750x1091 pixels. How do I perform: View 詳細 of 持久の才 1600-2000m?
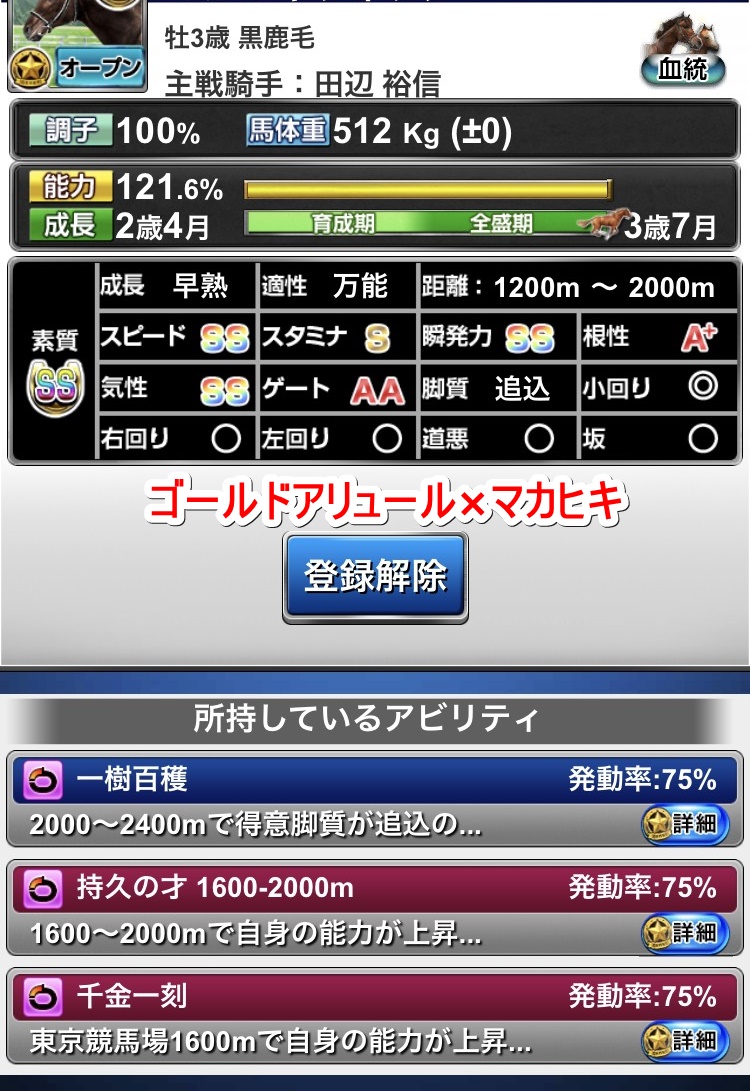[683, 933]
